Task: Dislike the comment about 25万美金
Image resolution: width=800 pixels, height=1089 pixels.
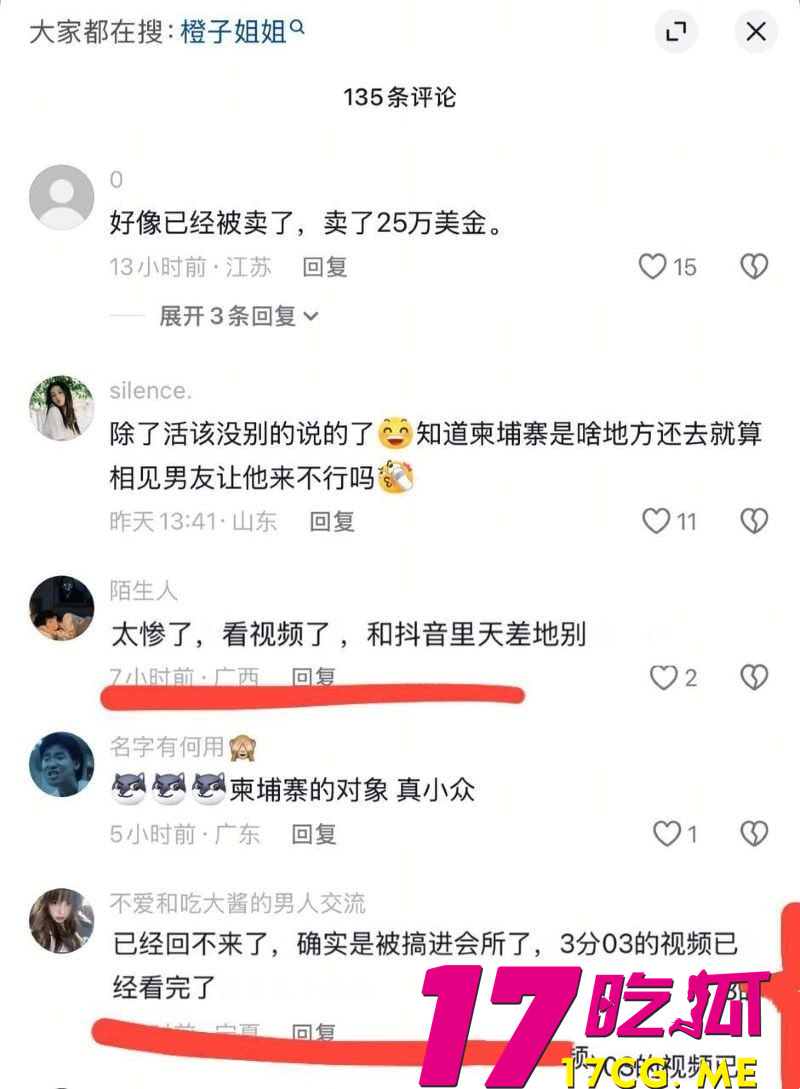Action: tap(753, 267)
